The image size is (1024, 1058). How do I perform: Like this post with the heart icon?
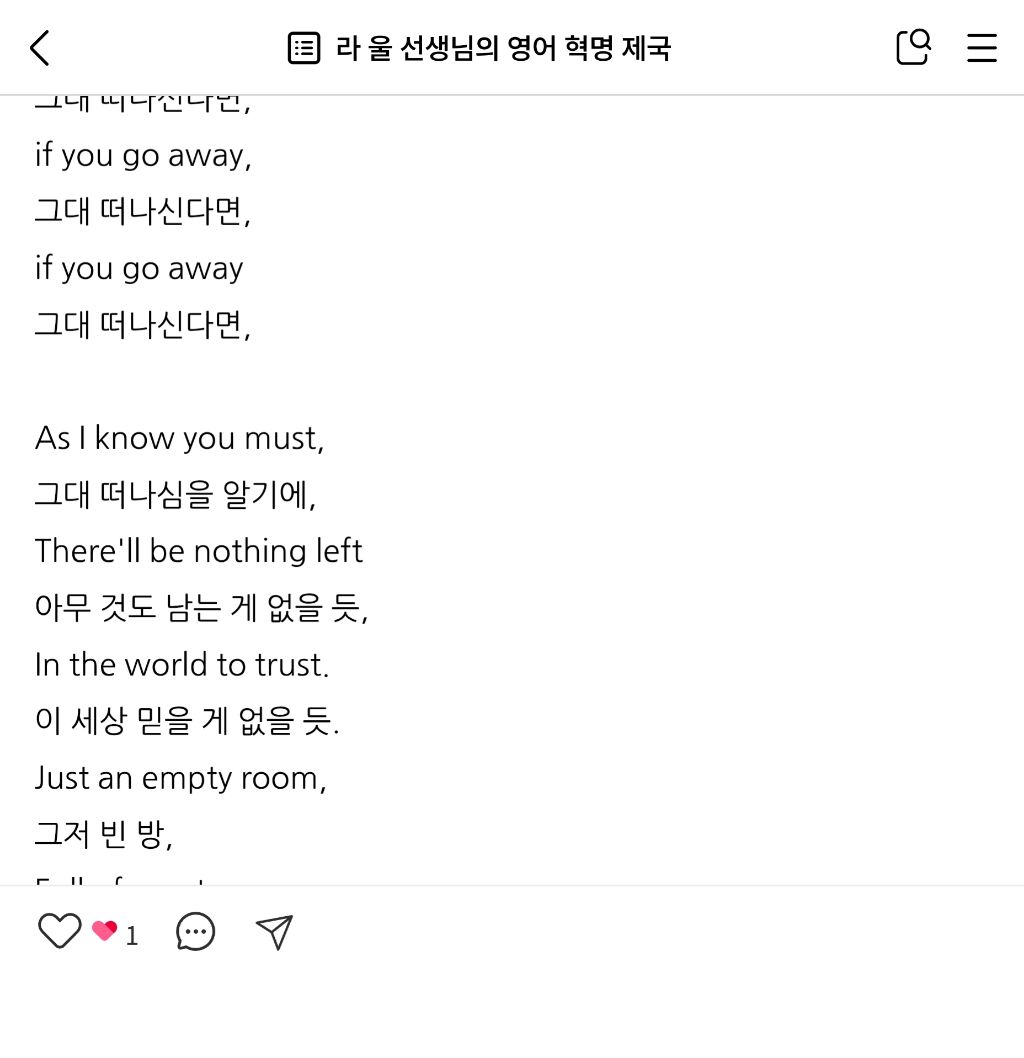click(59, 930)
